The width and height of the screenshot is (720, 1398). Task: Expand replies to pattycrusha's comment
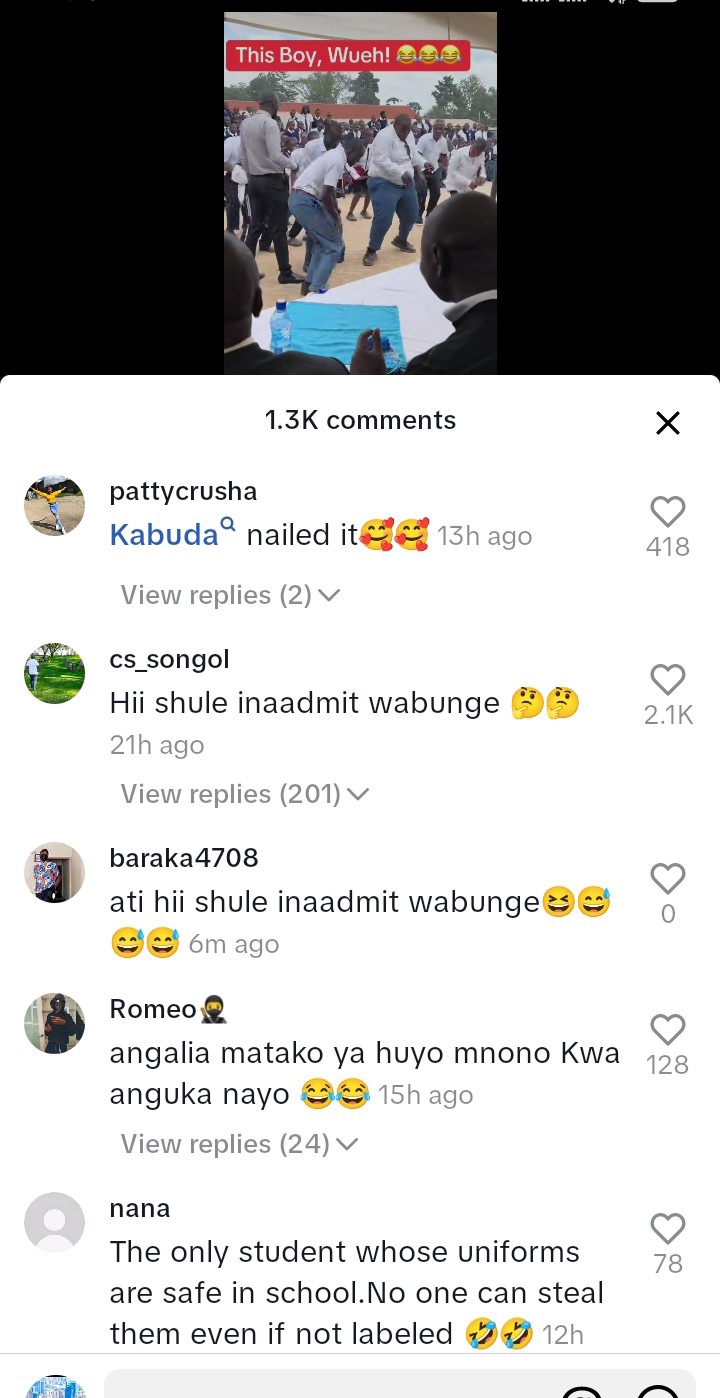(230, 595)
